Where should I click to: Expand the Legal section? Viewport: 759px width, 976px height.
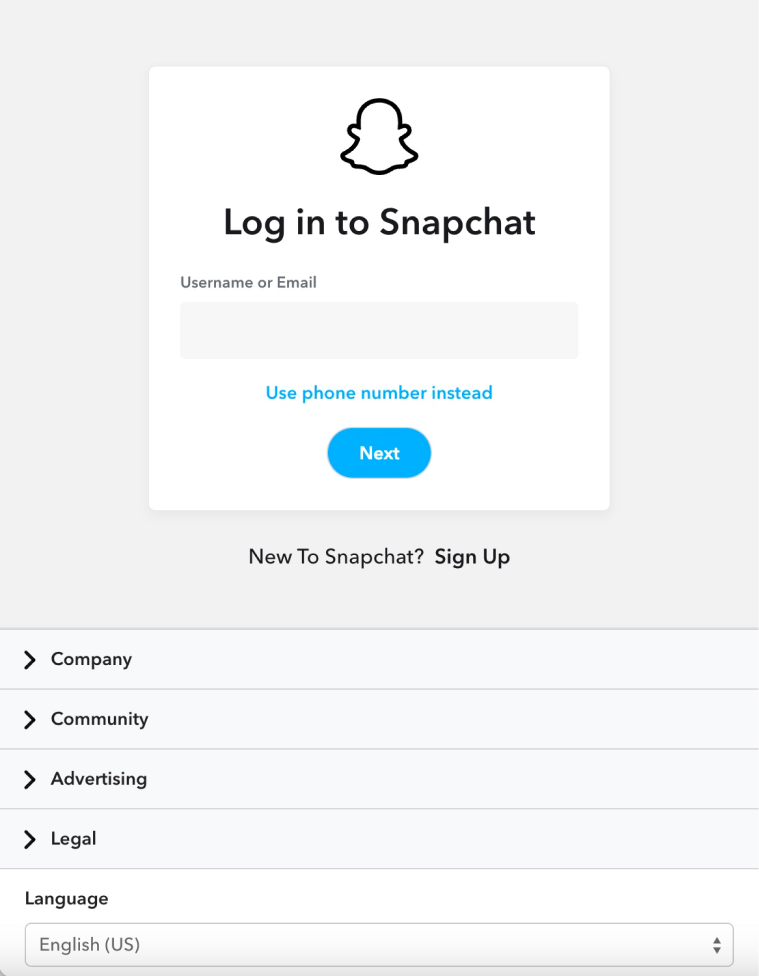(73, 839)
